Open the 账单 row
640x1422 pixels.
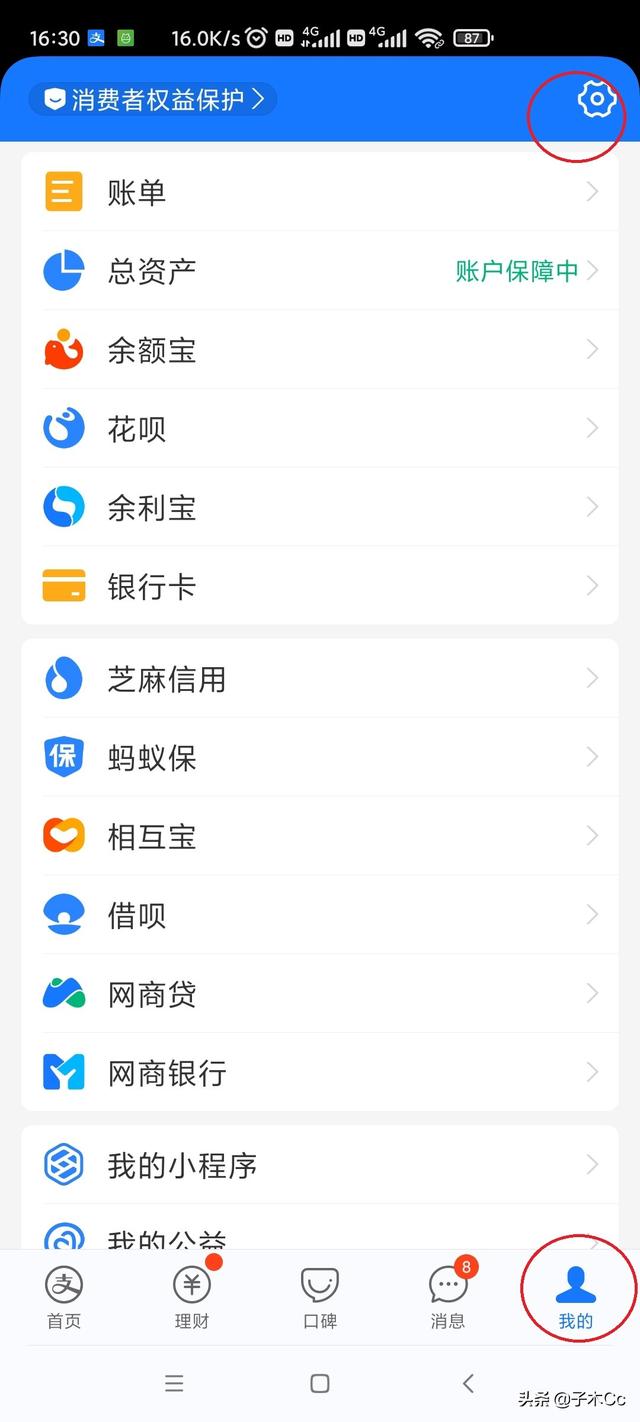[x=320, y=192]
